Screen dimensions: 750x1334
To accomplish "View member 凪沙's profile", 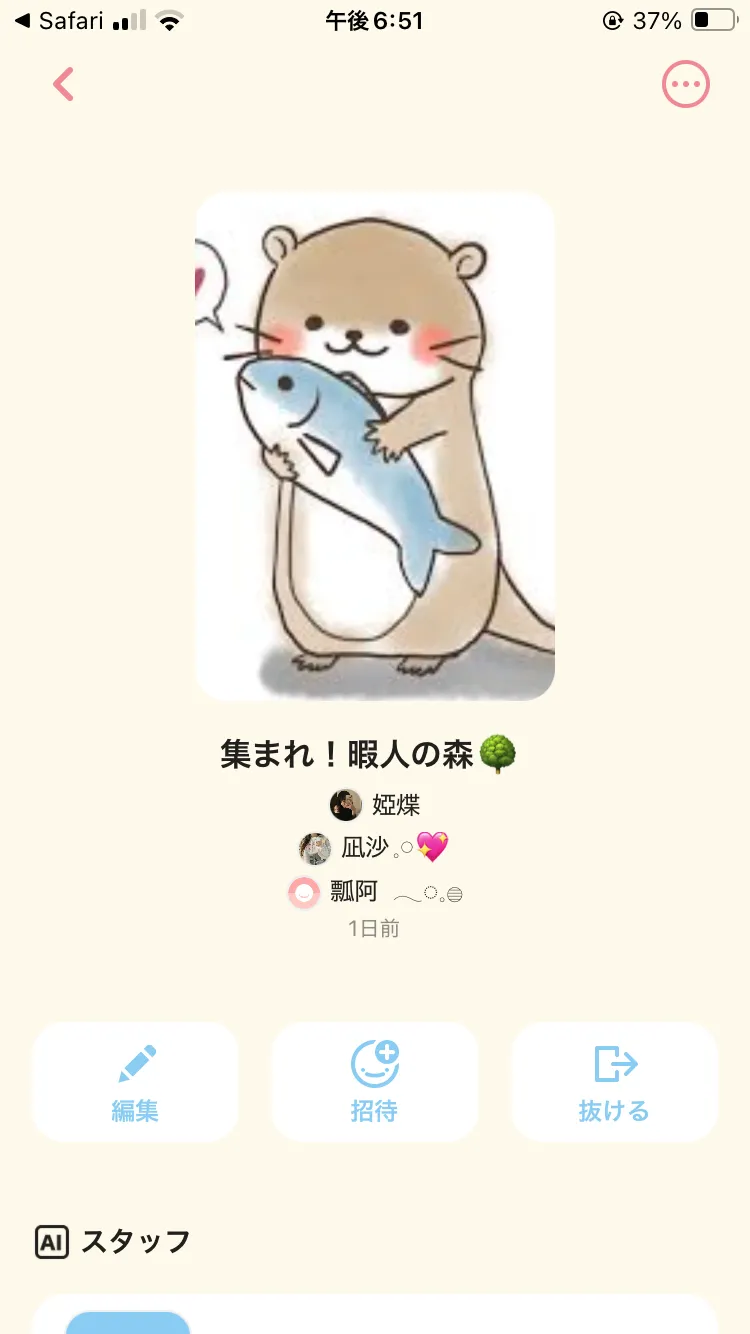I will point(374,848).
